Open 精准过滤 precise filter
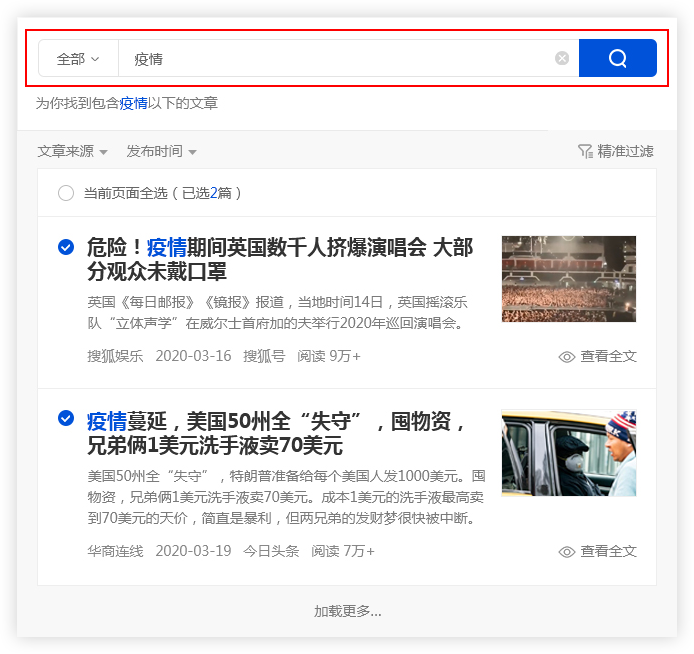This screenshot has width=694, height=654. click(615, 151)
